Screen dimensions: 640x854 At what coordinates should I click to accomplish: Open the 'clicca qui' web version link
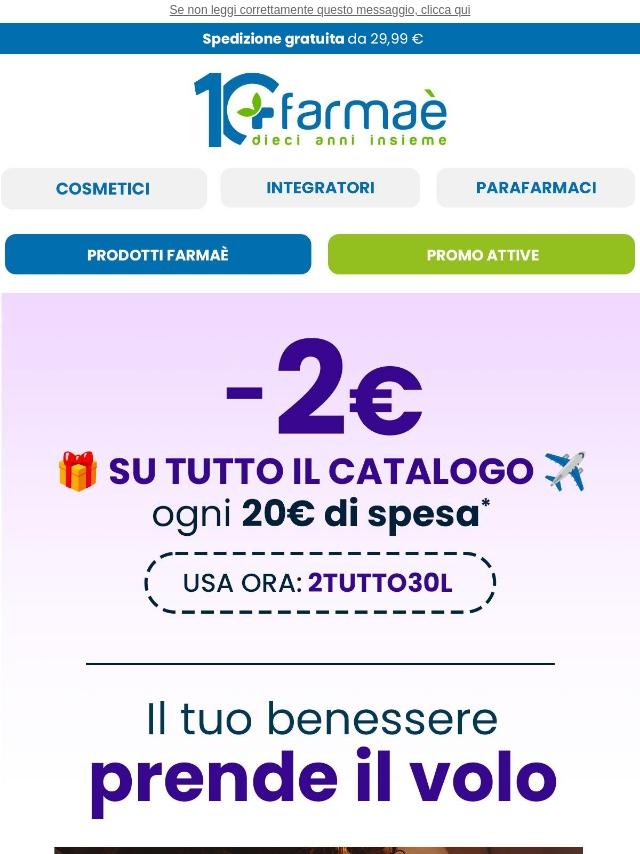pyautogui.click(x=319, y=10)
